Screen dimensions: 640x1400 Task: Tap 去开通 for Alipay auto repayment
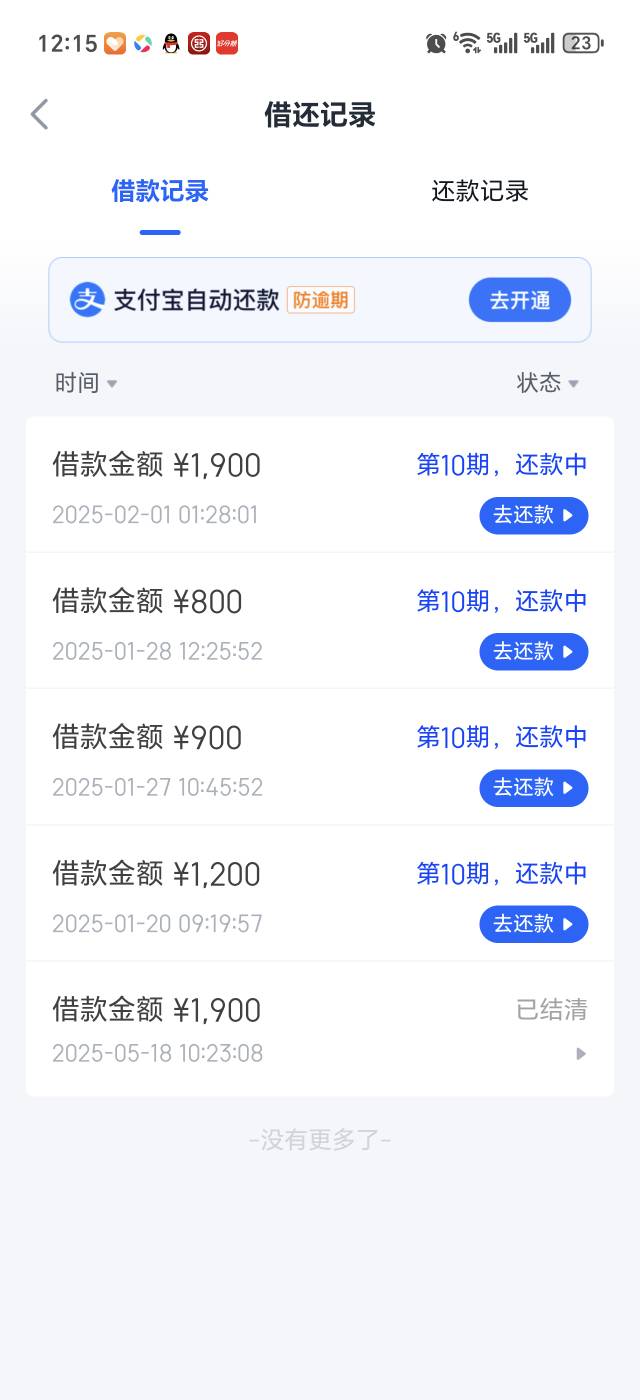520,300
